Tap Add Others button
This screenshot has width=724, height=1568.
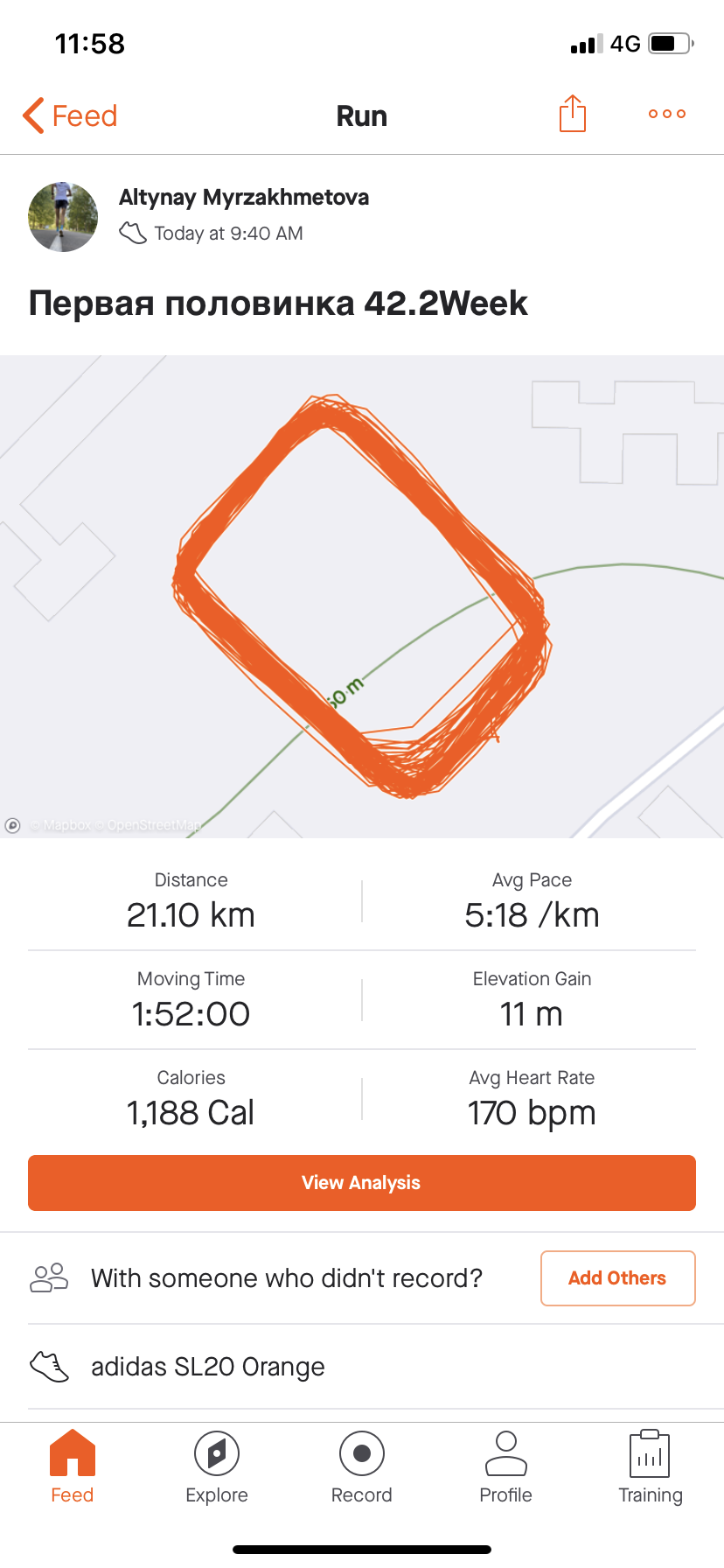(x=617, y=1278)
